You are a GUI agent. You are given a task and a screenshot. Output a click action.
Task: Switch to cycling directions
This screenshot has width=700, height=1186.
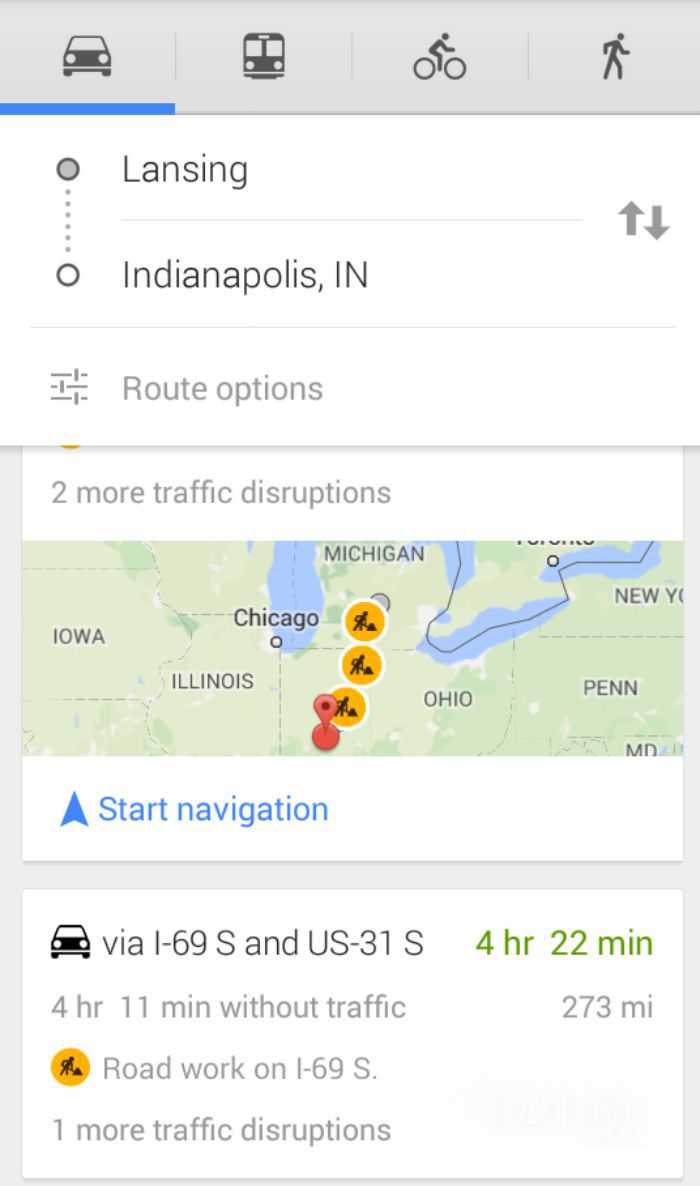point(439,56)
